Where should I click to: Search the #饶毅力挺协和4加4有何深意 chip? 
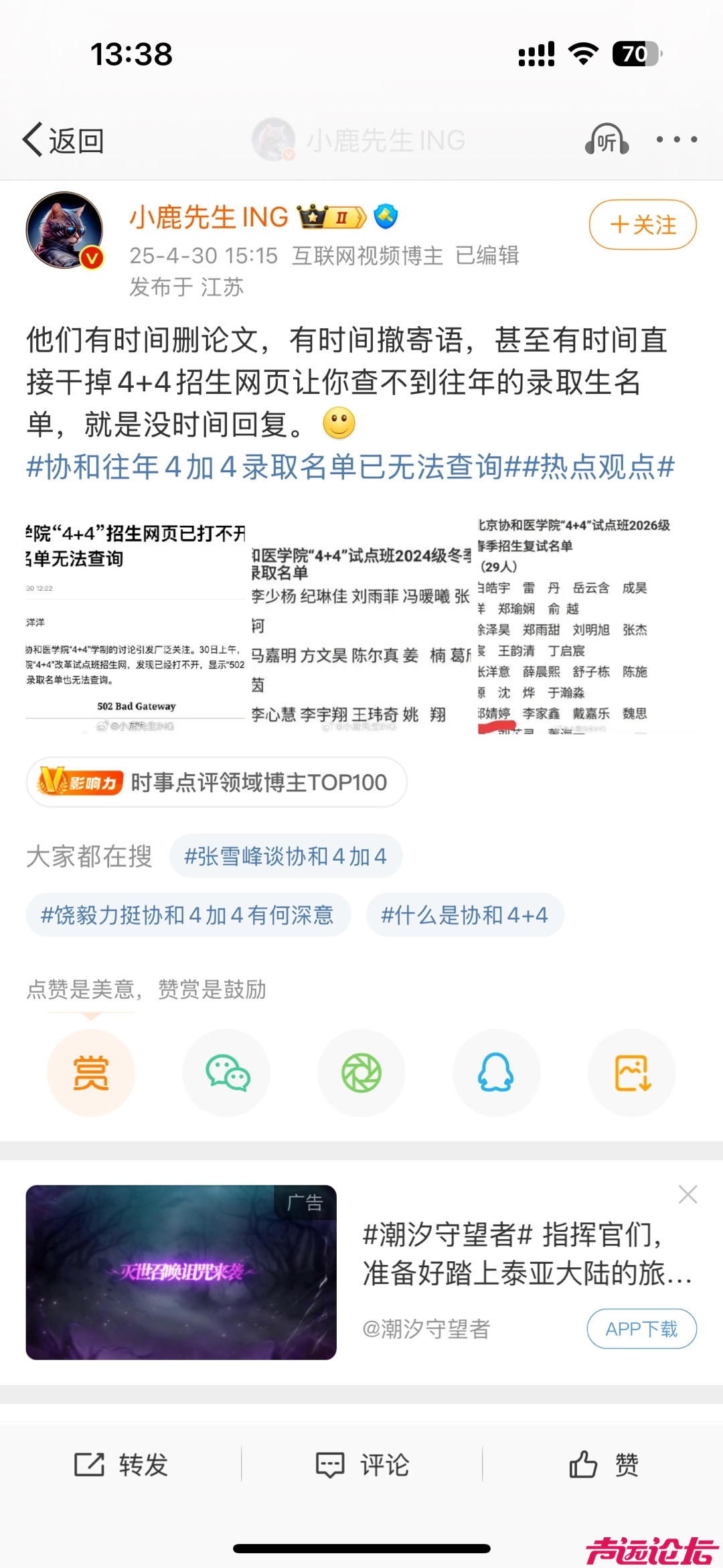[187, 915]
